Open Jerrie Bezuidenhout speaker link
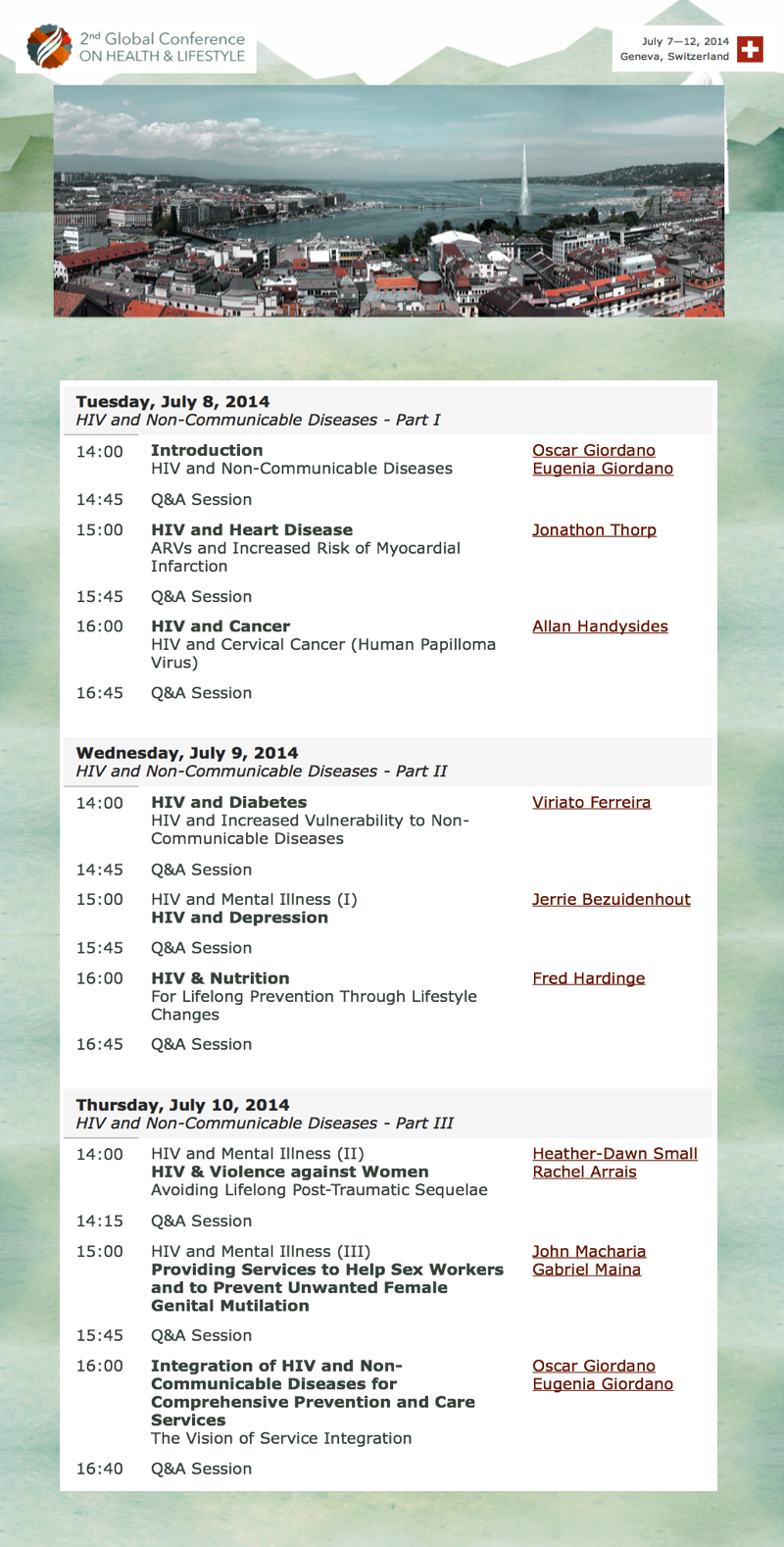 [611, 900]
